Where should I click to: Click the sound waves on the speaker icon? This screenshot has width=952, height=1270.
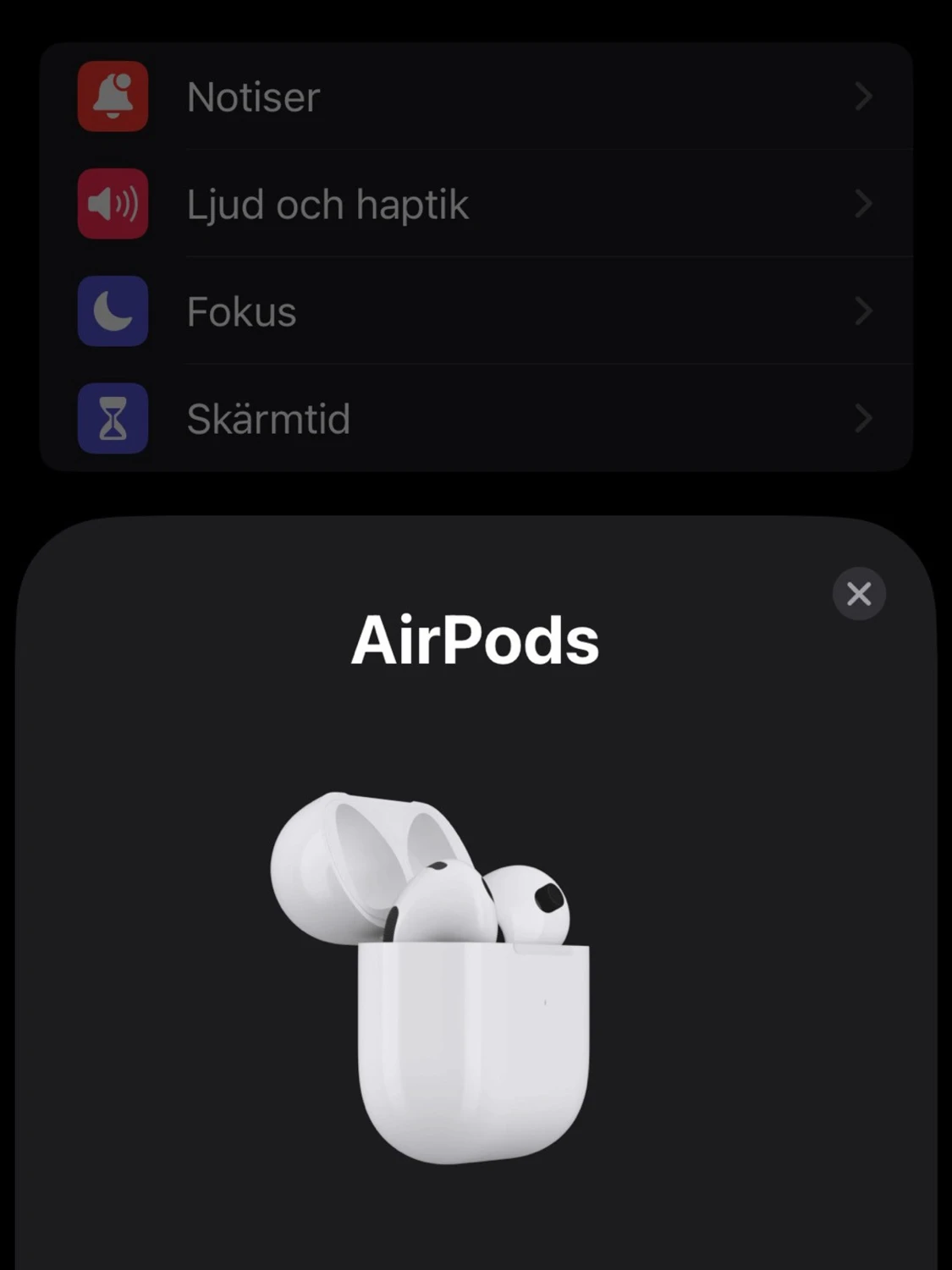tap(124, 203)
